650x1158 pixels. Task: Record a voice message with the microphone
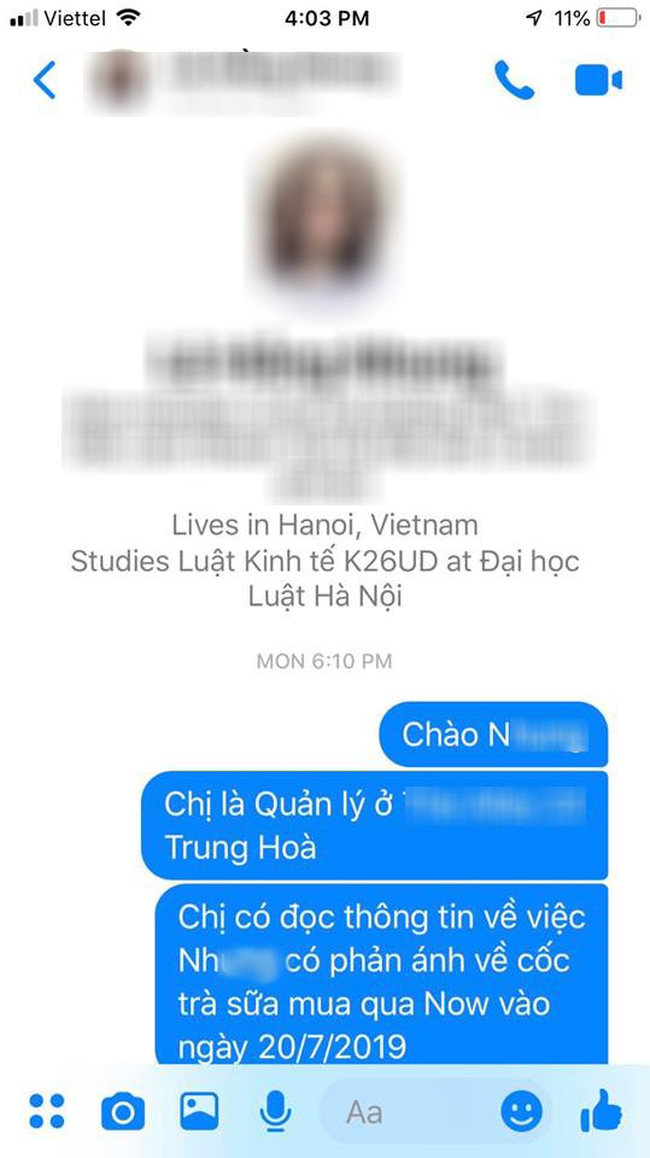coord(274,1111)
